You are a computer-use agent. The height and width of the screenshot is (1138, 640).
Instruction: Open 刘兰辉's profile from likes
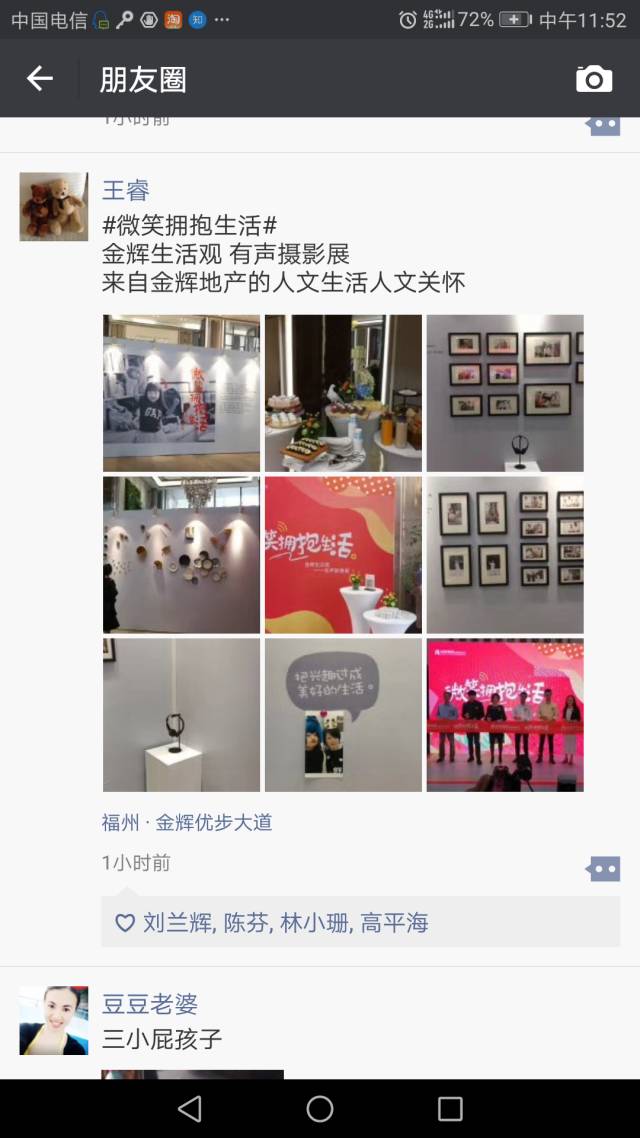coord(178,923)
